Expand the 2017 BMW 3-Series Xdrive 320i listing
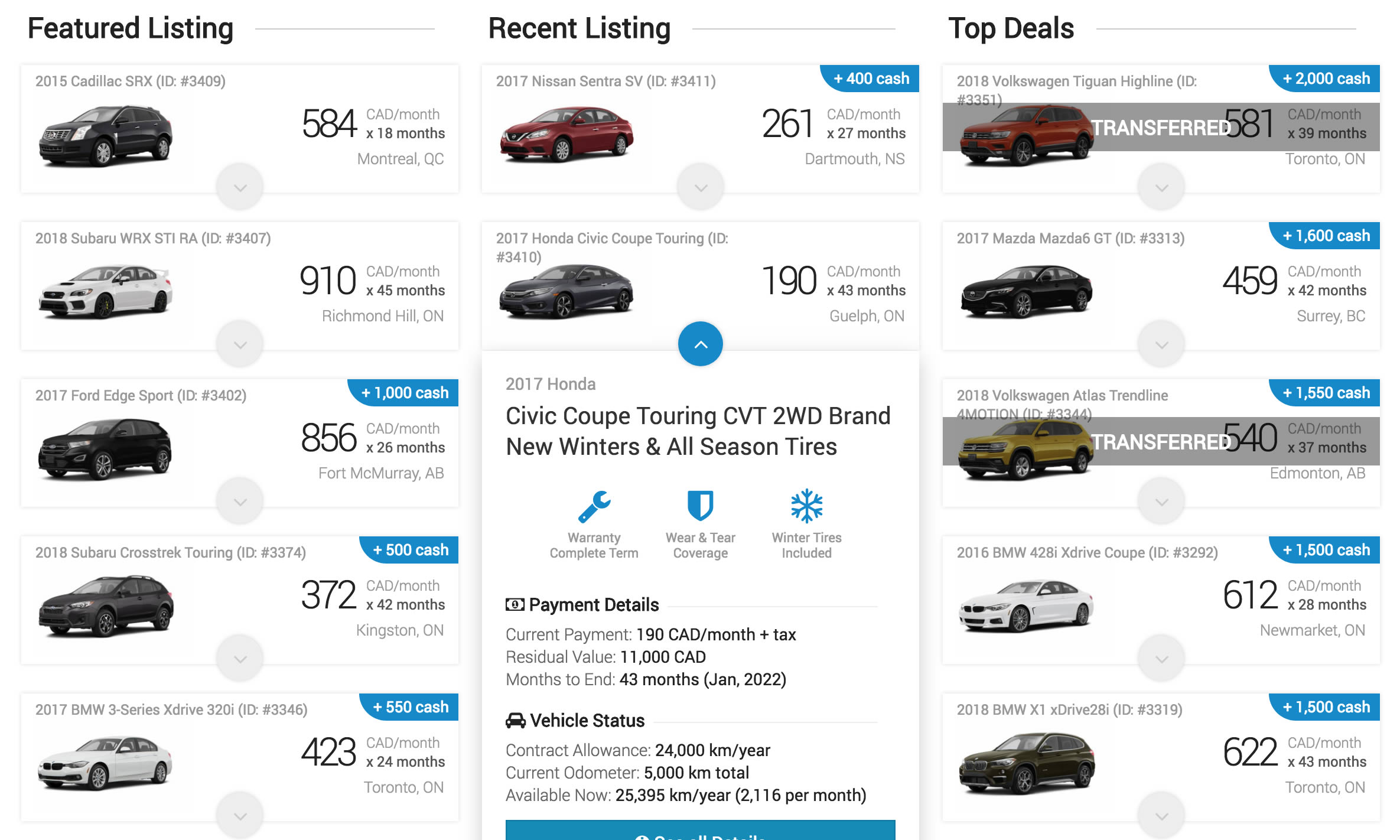The width and height of the screenshot is (1400, 840). pos(240,816)
